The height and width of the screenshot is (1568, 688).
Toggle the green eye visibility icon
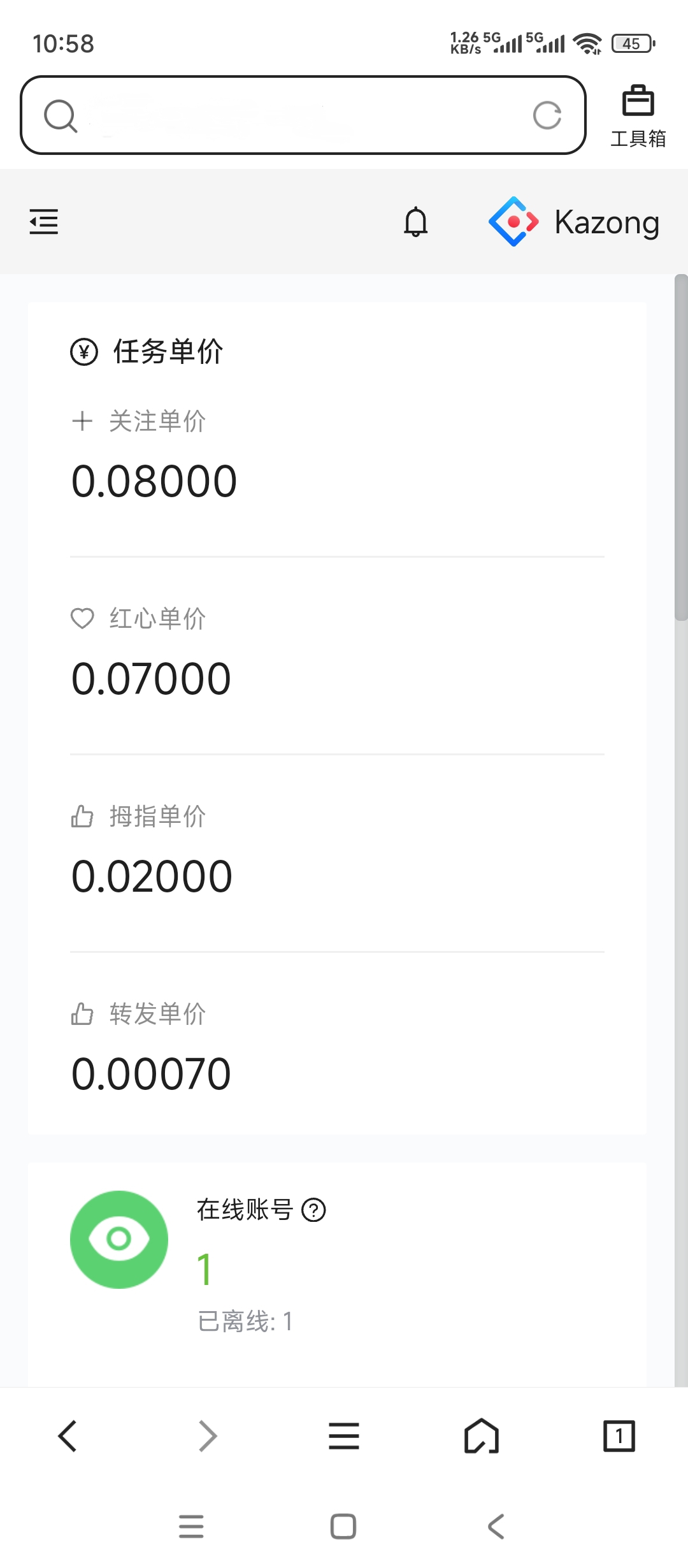[119, 1238]
